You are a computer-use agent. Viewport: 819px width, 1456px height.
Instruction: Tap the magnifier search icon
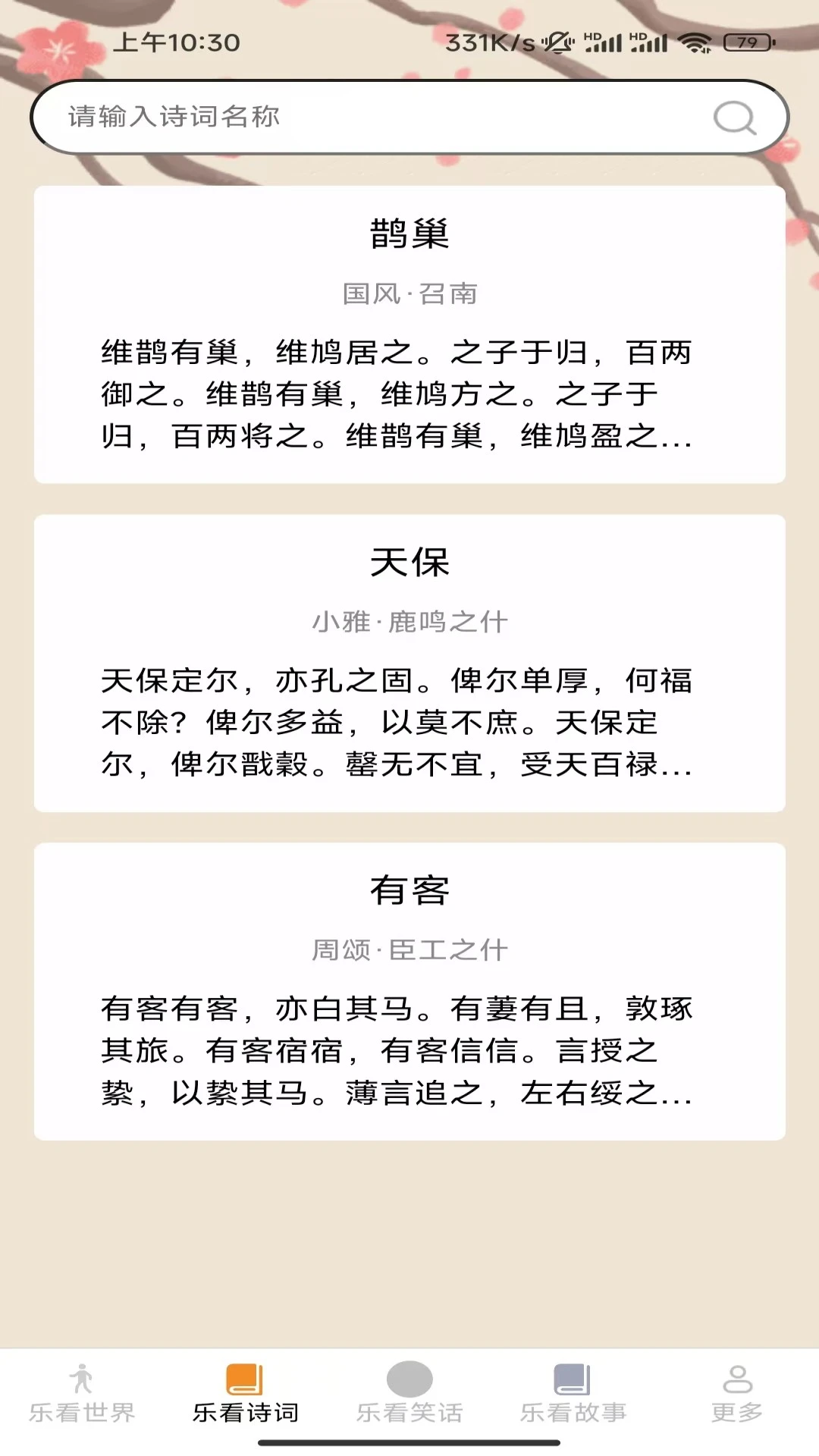734,118
